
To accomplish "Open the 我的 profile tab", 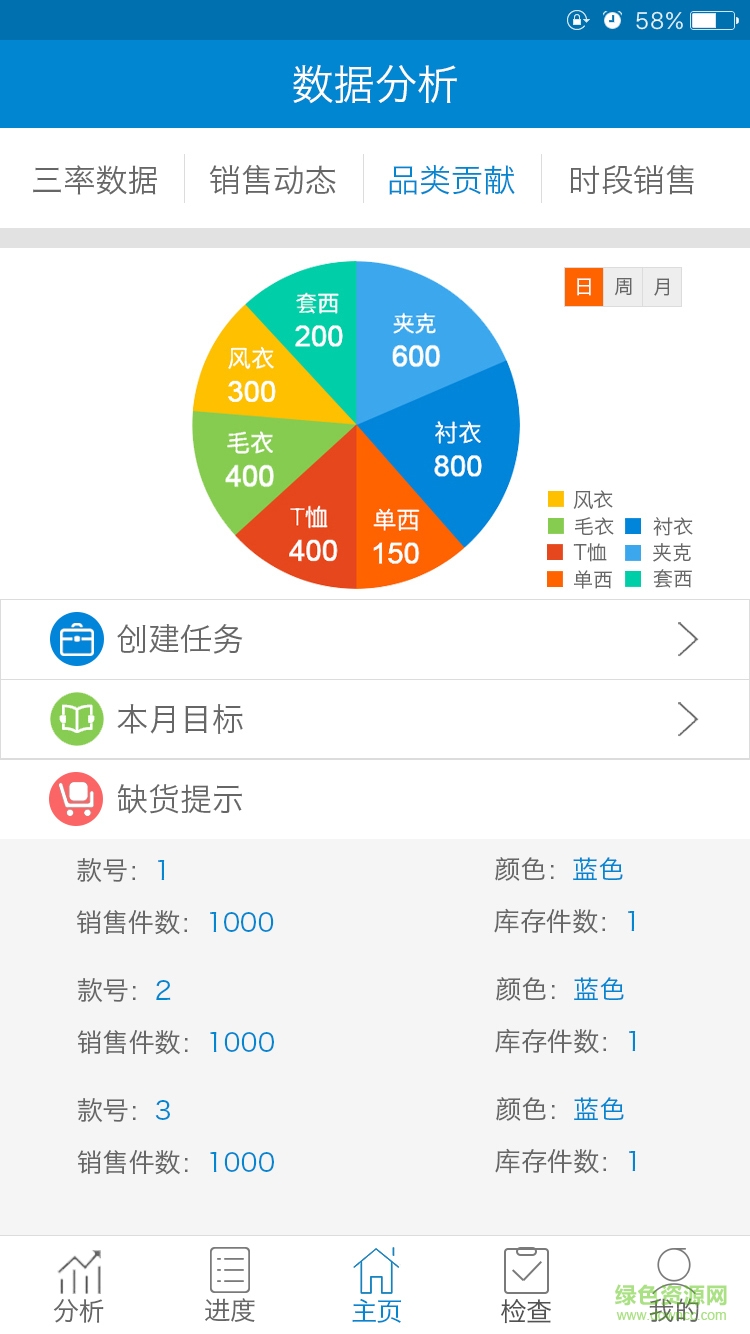I will click(674, 1286).
